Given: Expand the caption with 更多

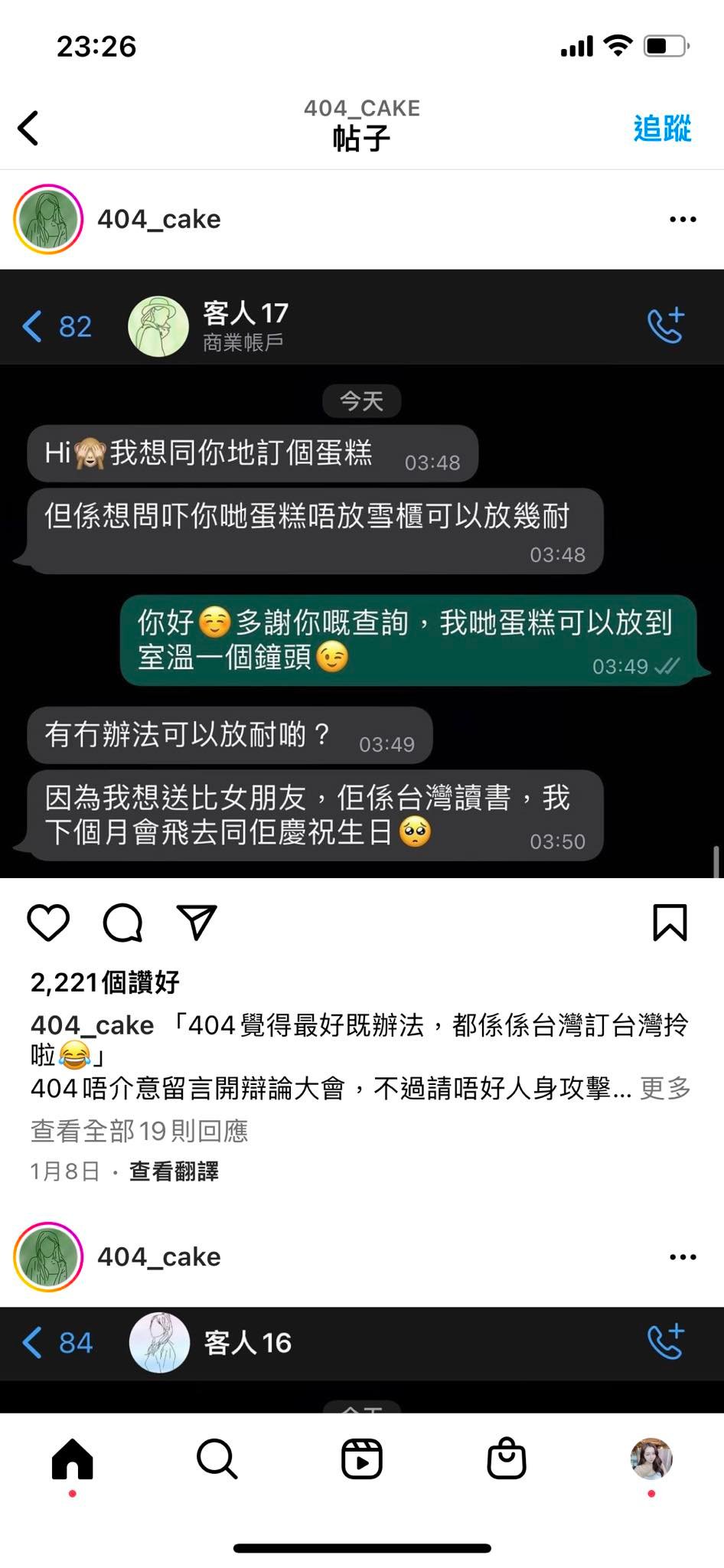Looking at the screenshot, I should pos(665,1088).
